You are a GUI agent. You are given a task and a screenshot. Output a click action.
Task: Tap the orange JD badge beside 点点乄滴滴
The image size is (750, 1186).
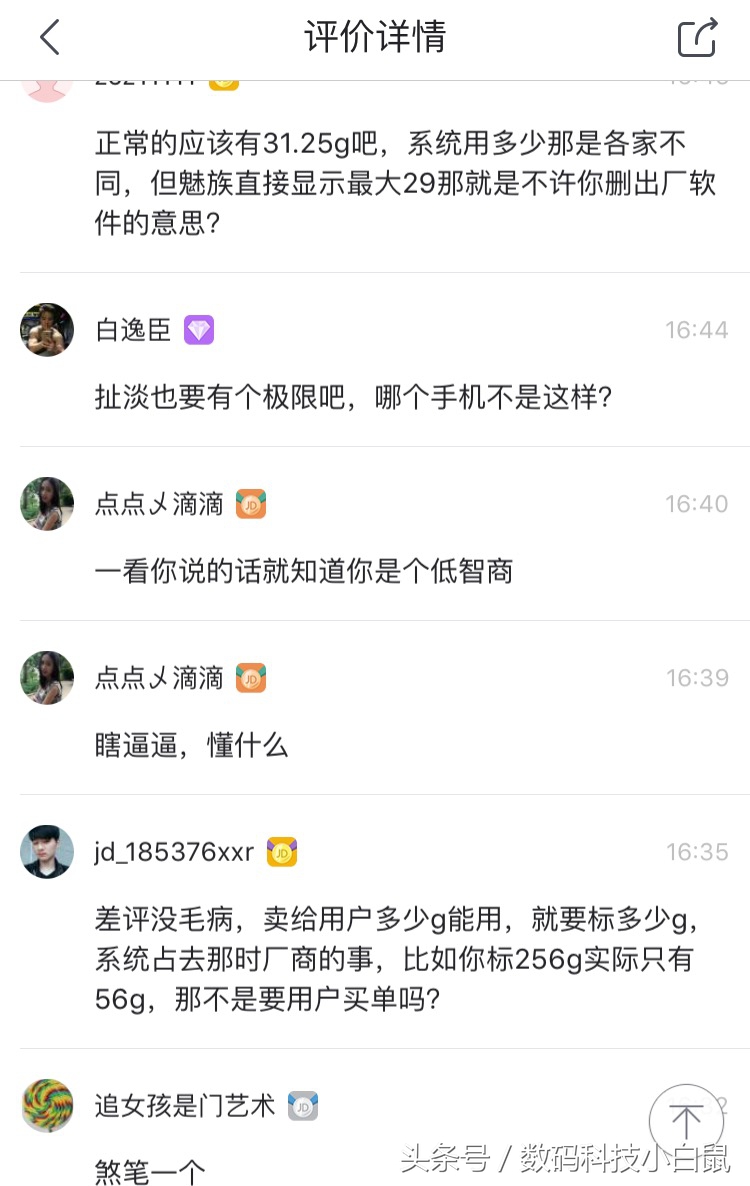pos(251,504)
